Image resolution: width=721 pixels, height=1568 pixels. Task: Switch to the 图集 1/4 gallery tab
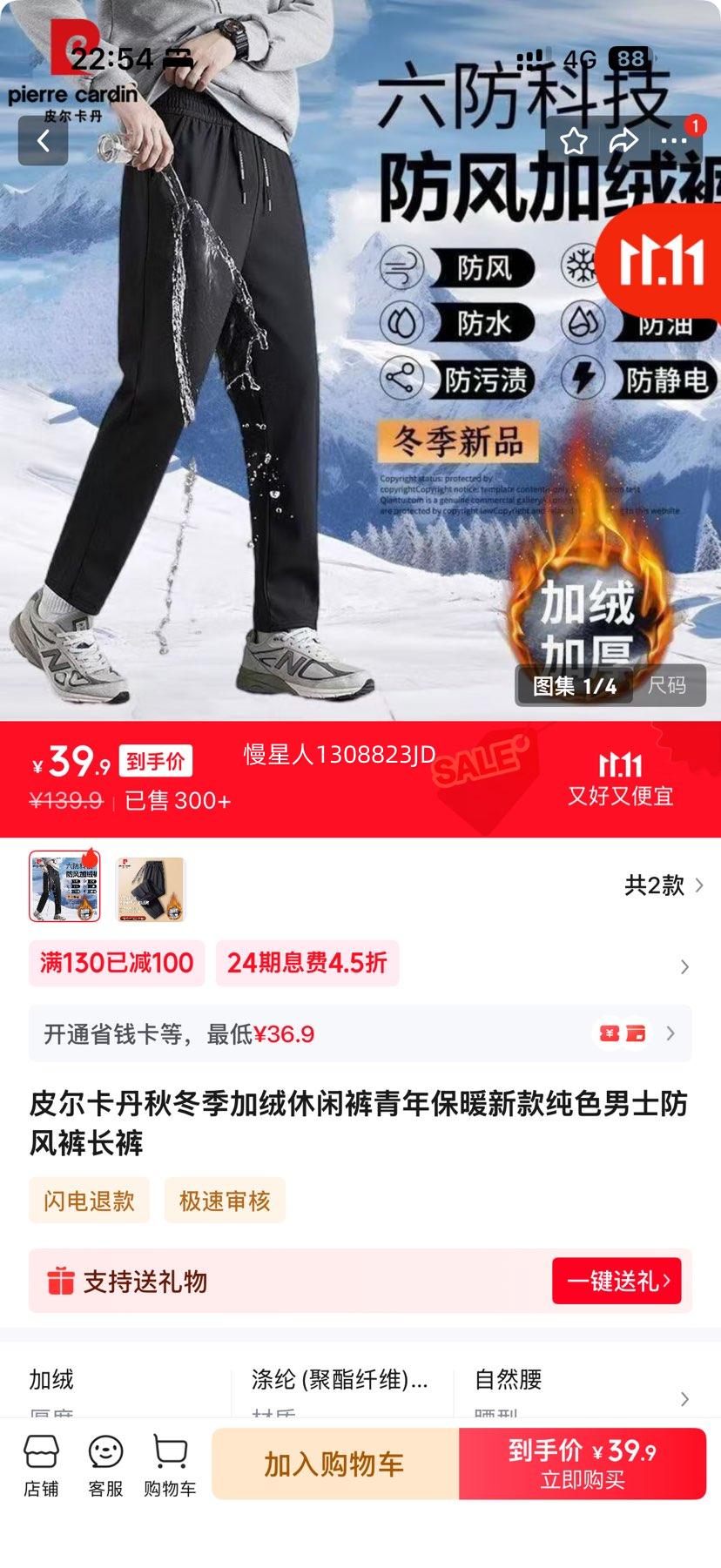575,686
